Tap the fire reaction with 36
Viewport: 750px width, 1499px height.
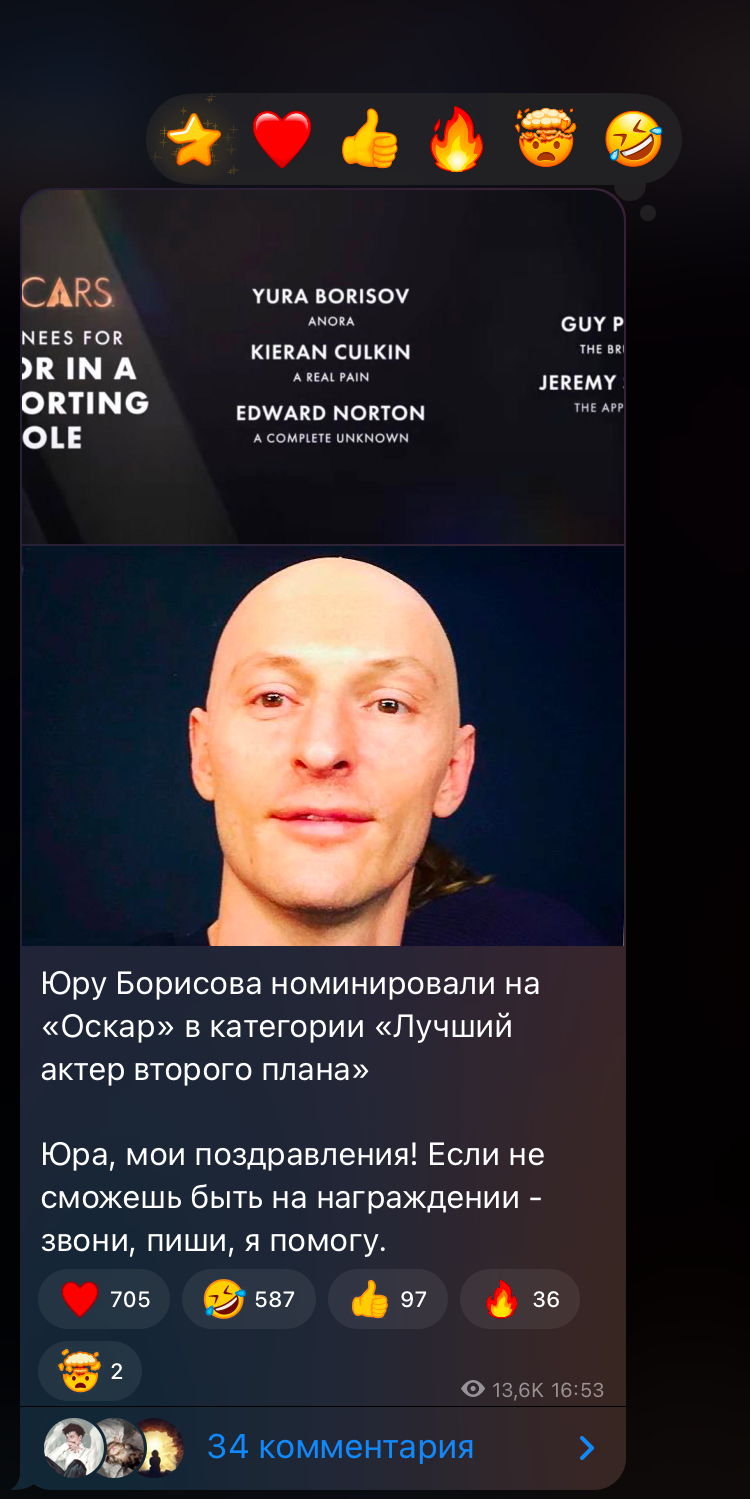[520, 1299]
